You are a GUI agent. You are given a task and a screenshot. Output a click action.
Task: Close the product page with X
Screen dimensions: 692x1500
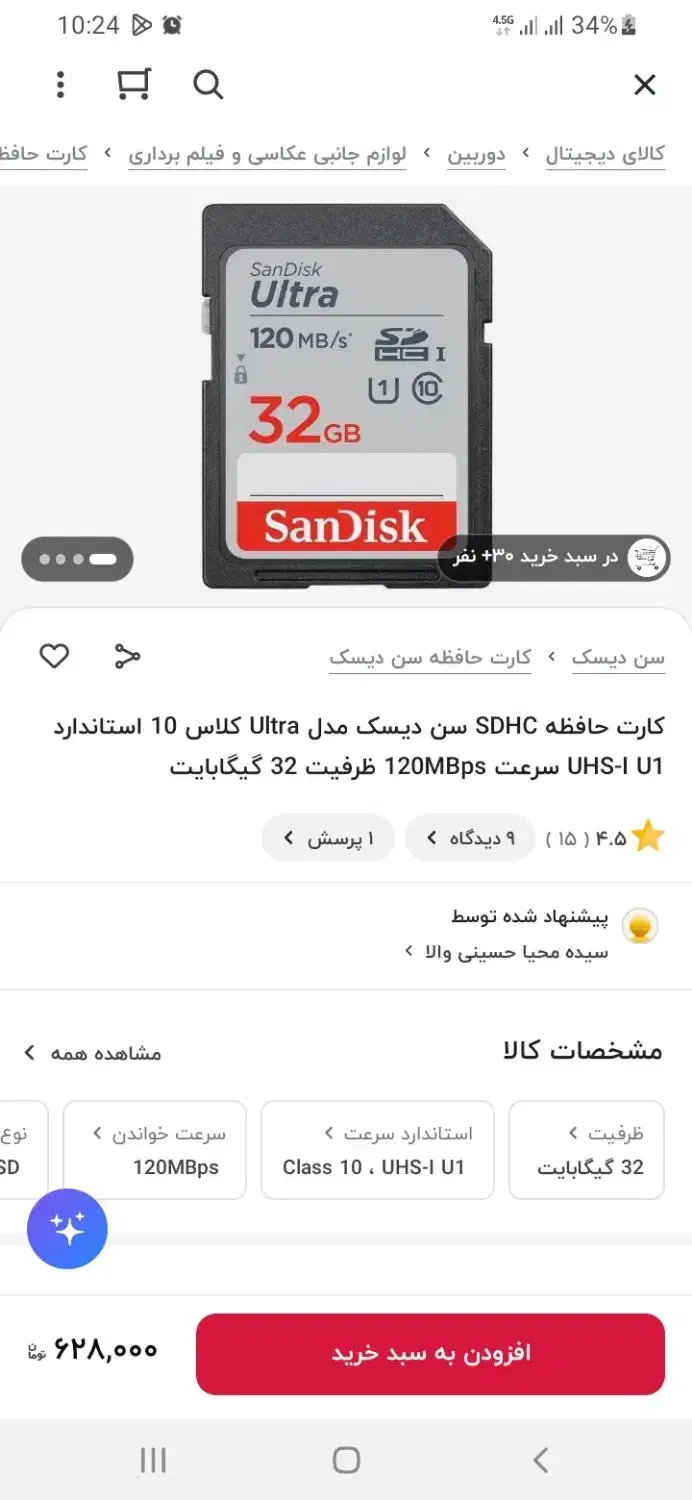pos(645,85)
